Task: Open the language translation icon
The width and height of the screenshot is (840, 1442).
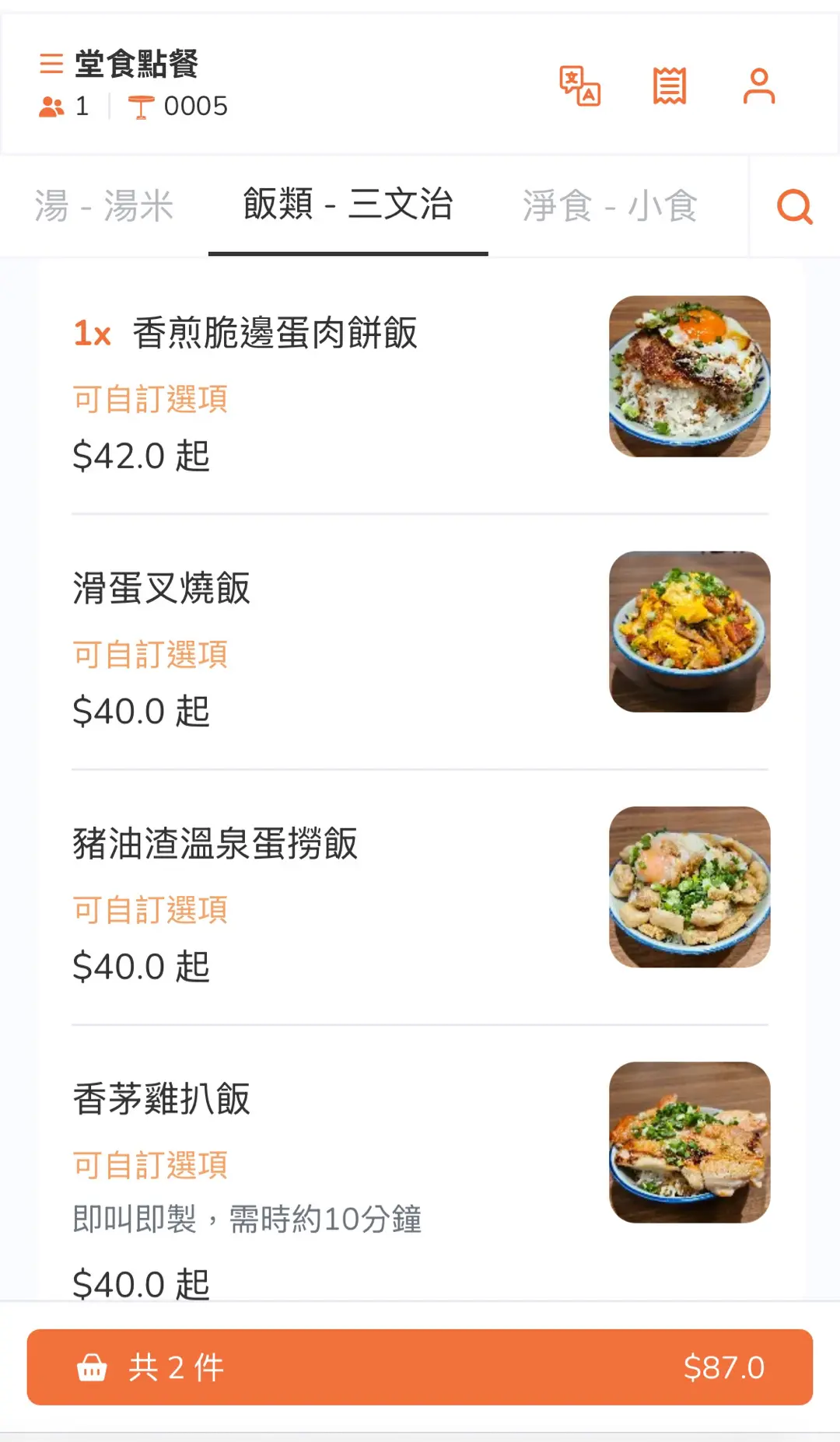Action: pos(580,86)
